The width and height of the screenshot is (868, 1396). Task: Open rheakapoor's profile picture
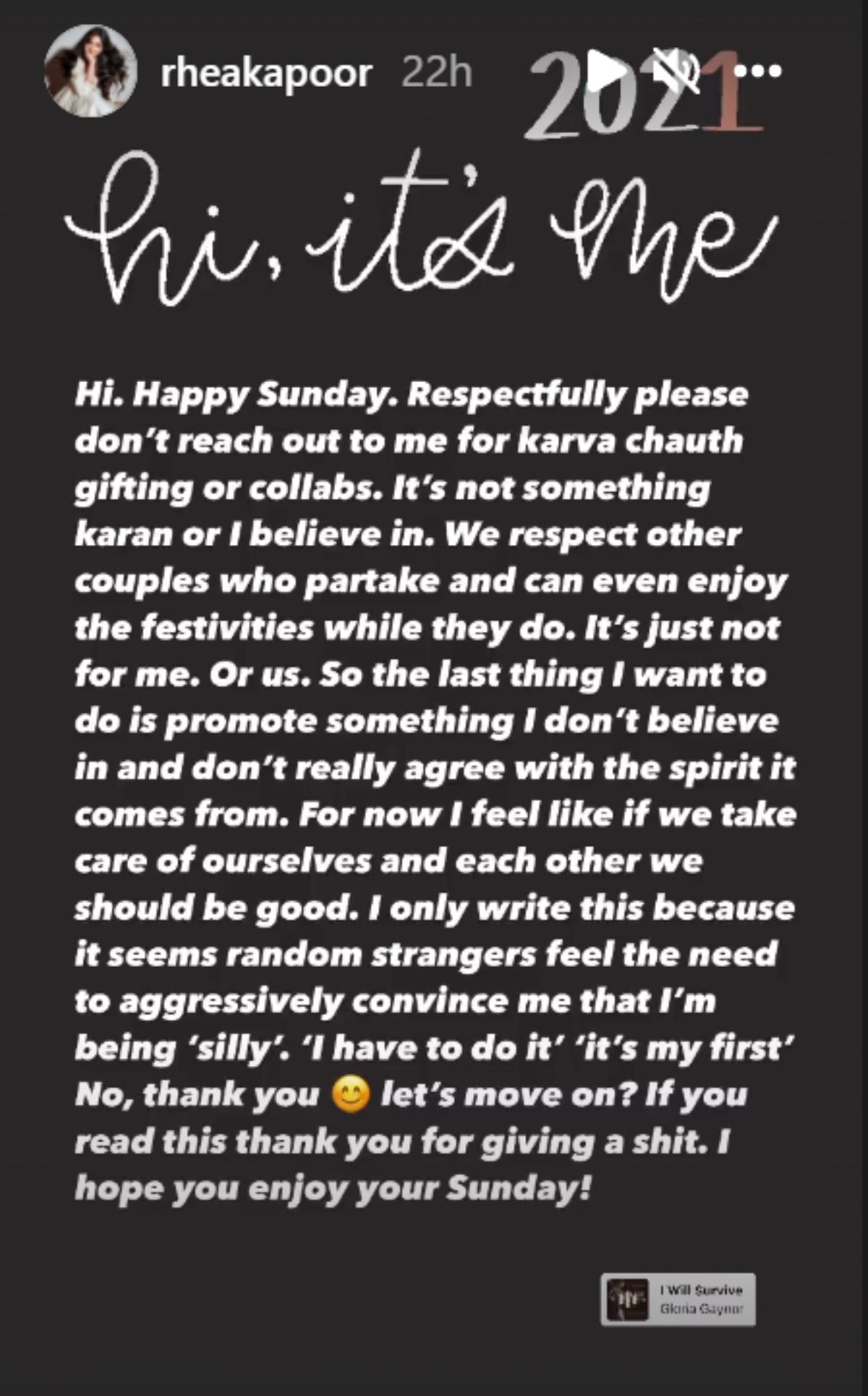click(90, 71)
